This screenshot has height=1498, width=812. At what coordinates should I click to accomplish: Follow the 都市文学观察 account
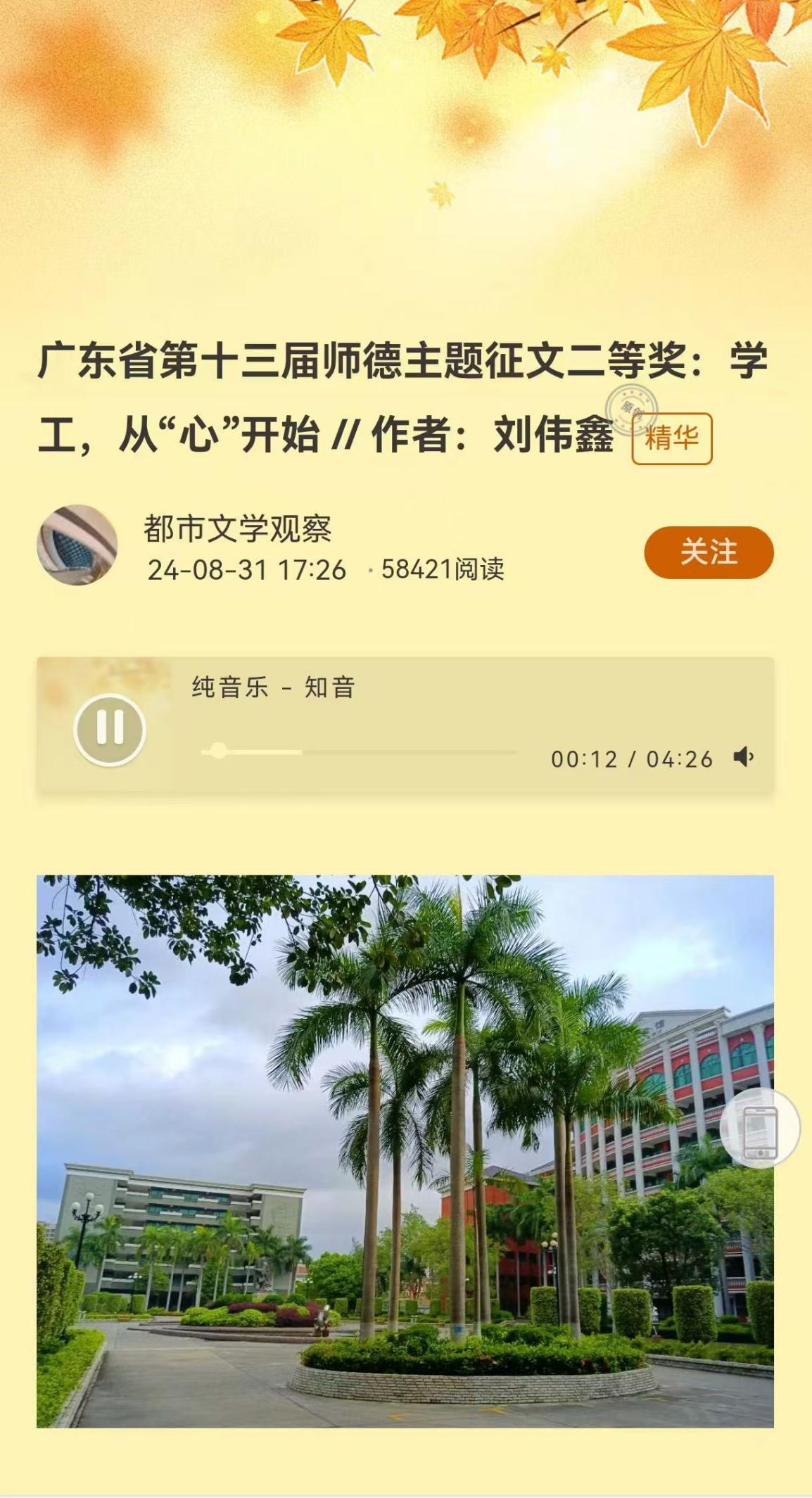click(708, 552)
